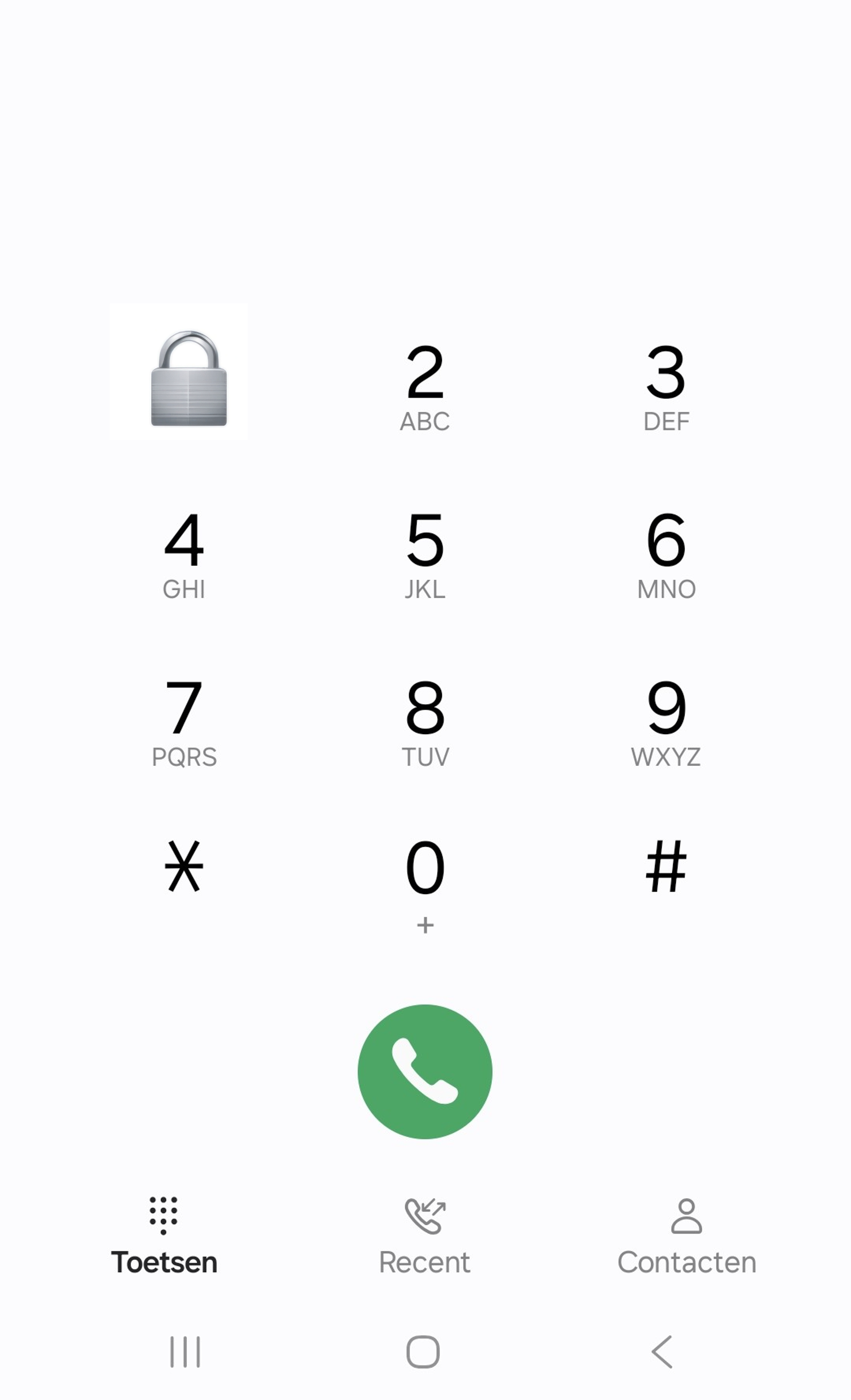
Task: Dial the digit 2 key
Action: point(424,386)
